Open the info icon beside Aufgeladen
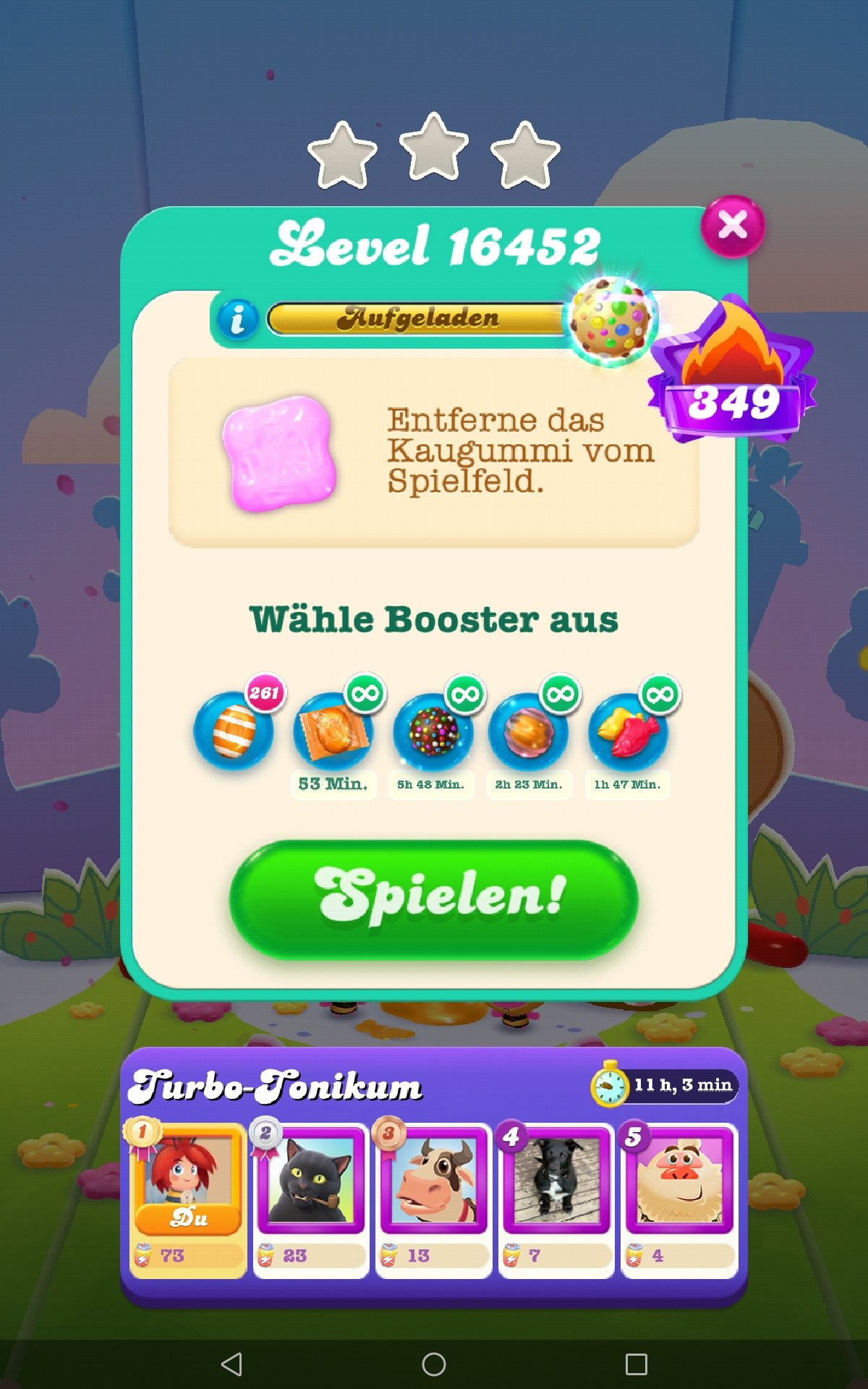The height and width of the screenshot is (1389, 868). pyautogui.click(x=237, y=319)
